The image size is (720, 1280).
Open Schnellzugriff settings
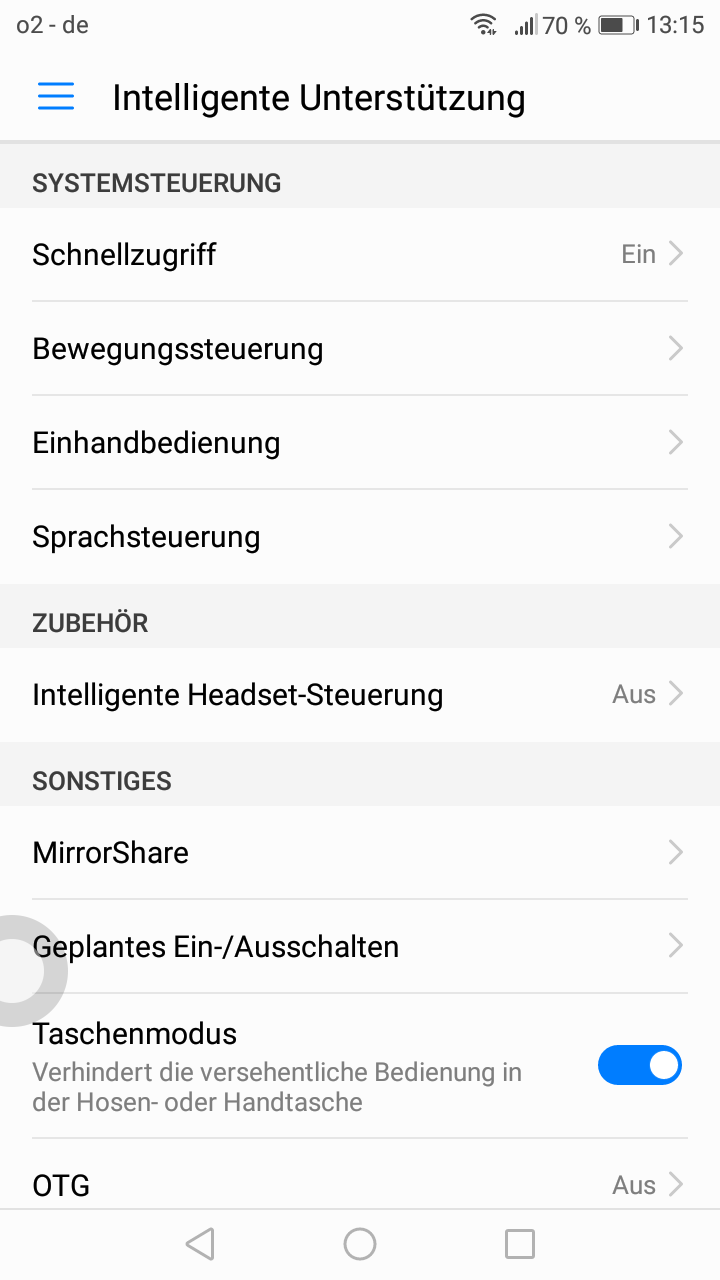pos(360,254)
